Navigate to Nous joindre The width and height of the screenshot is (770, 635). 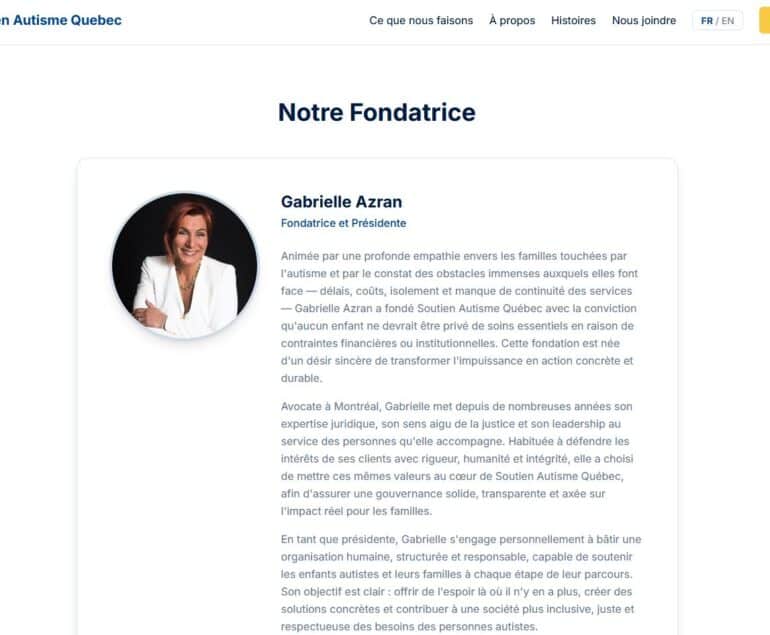pos(643,20)
